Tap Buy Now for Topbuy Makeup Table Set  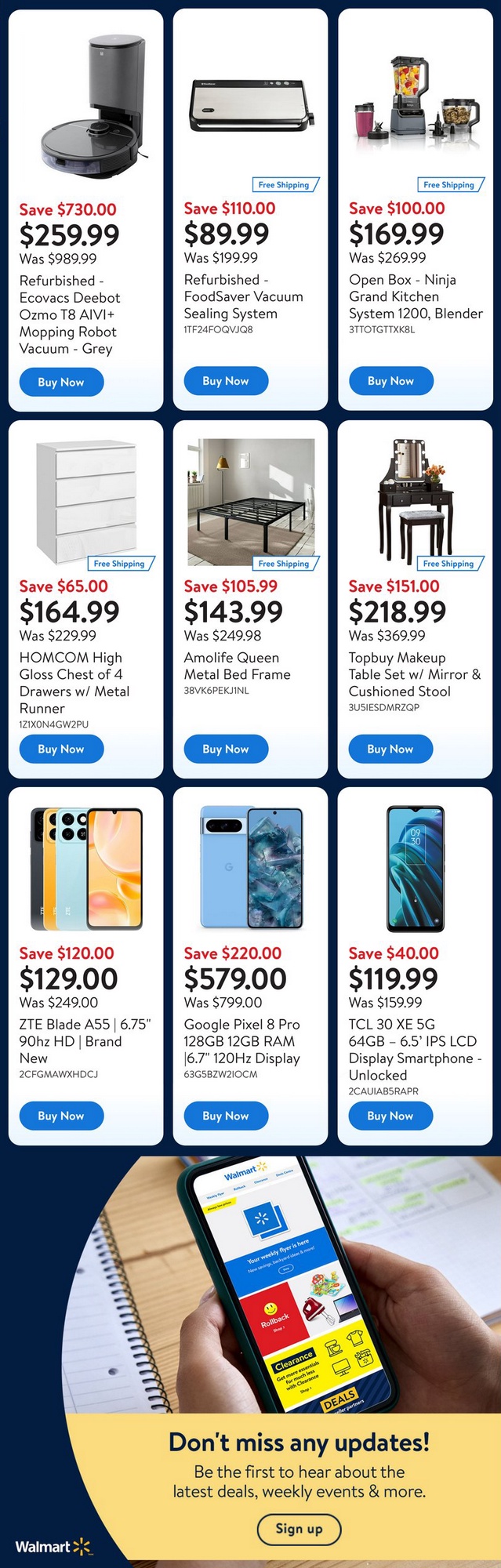(390, 749)
